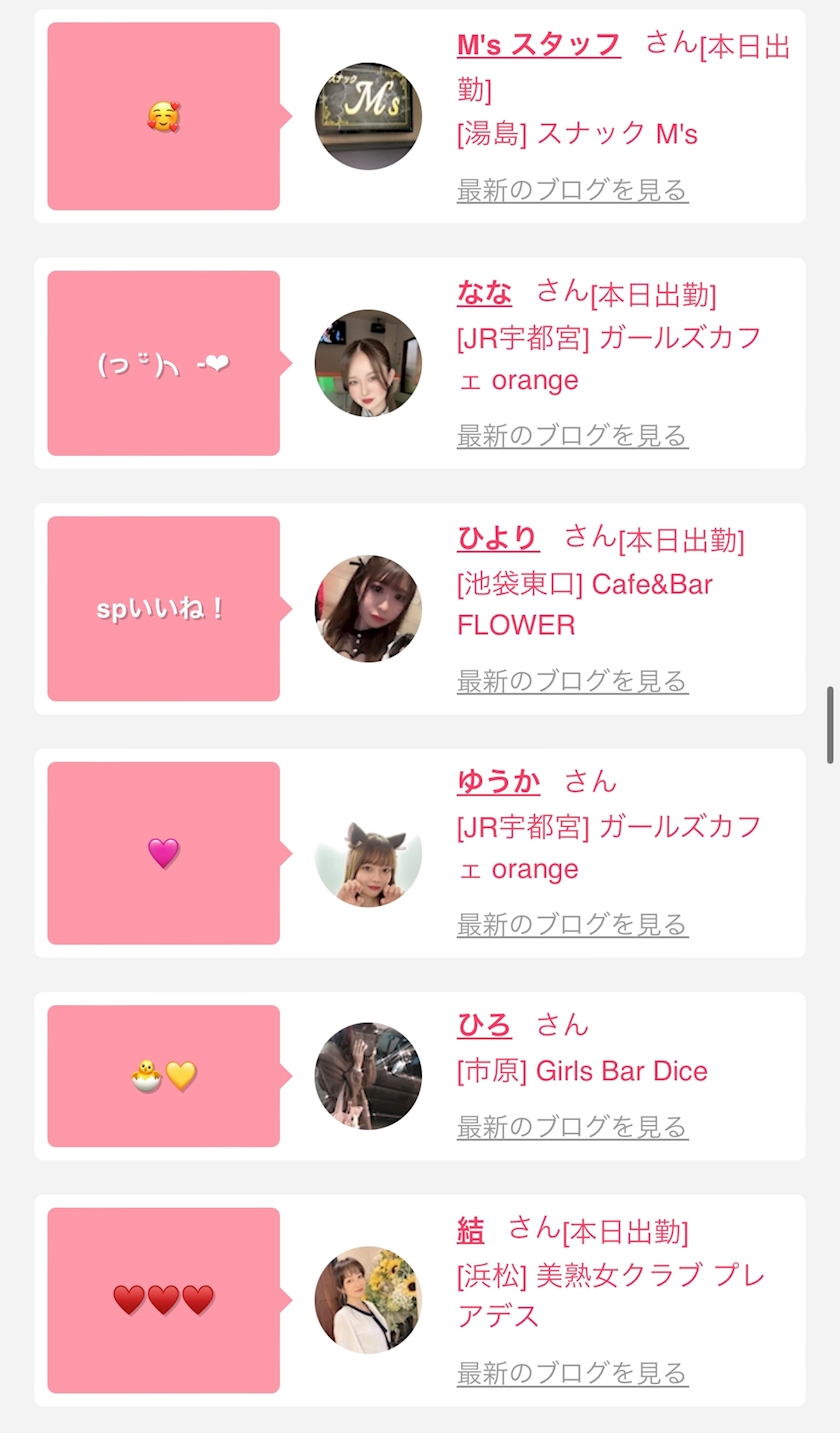
Task: Open M's スタッフ profile link
Action: tap(539, 45)
